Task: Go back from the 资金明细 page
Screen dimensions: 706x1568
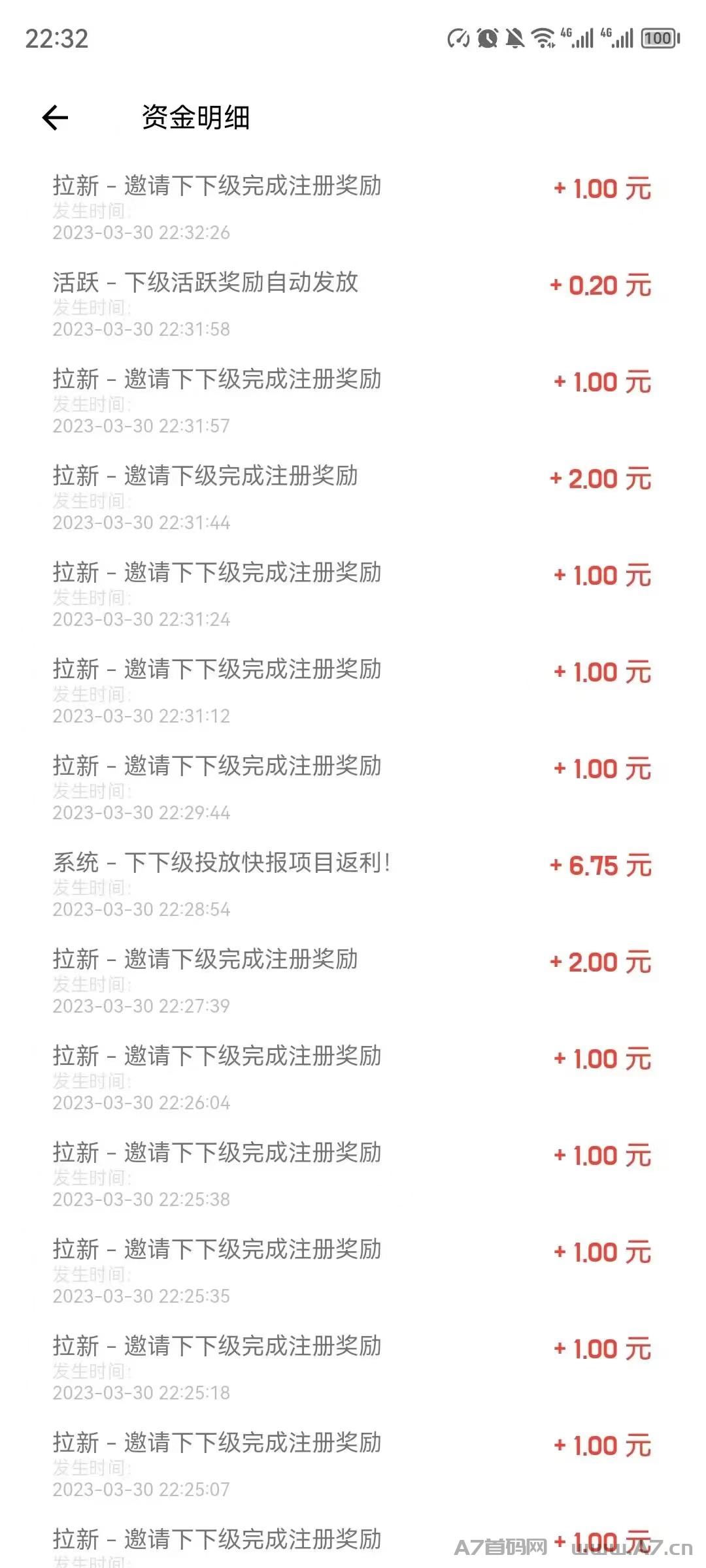Action: [55, 118]
